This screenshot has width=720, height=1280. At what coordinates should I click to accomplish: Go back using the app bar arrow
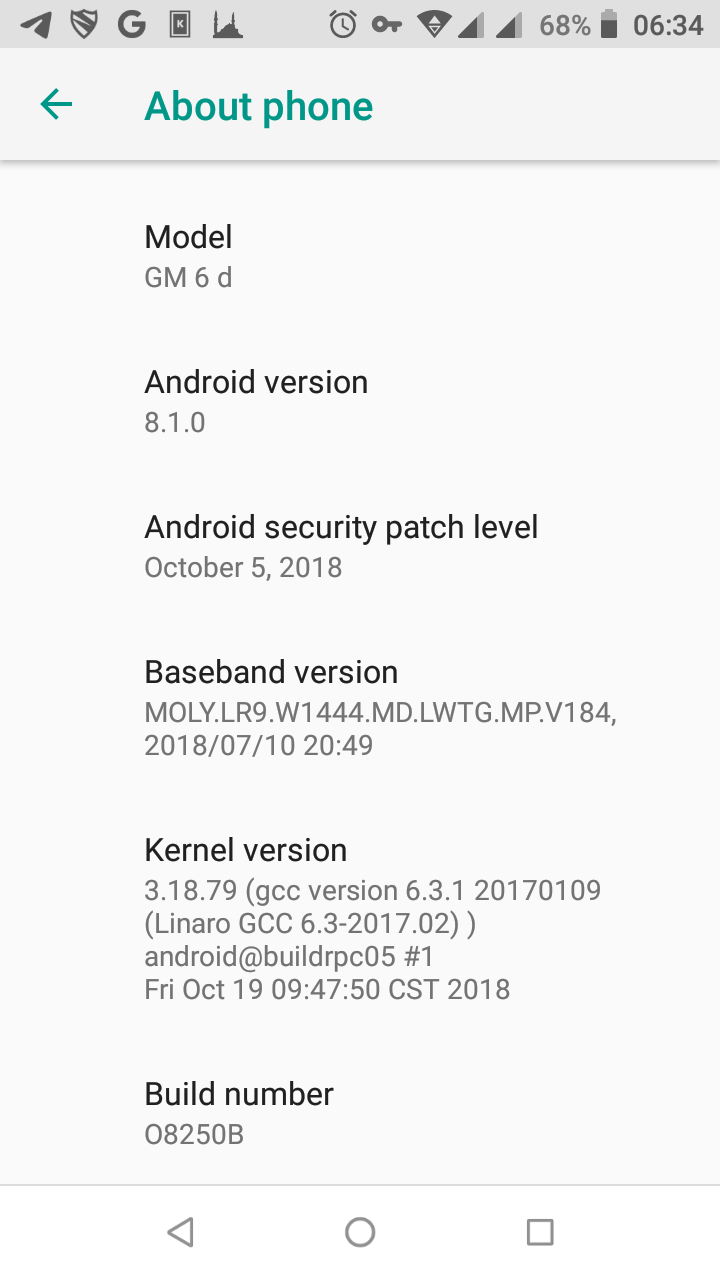point(56,104)
